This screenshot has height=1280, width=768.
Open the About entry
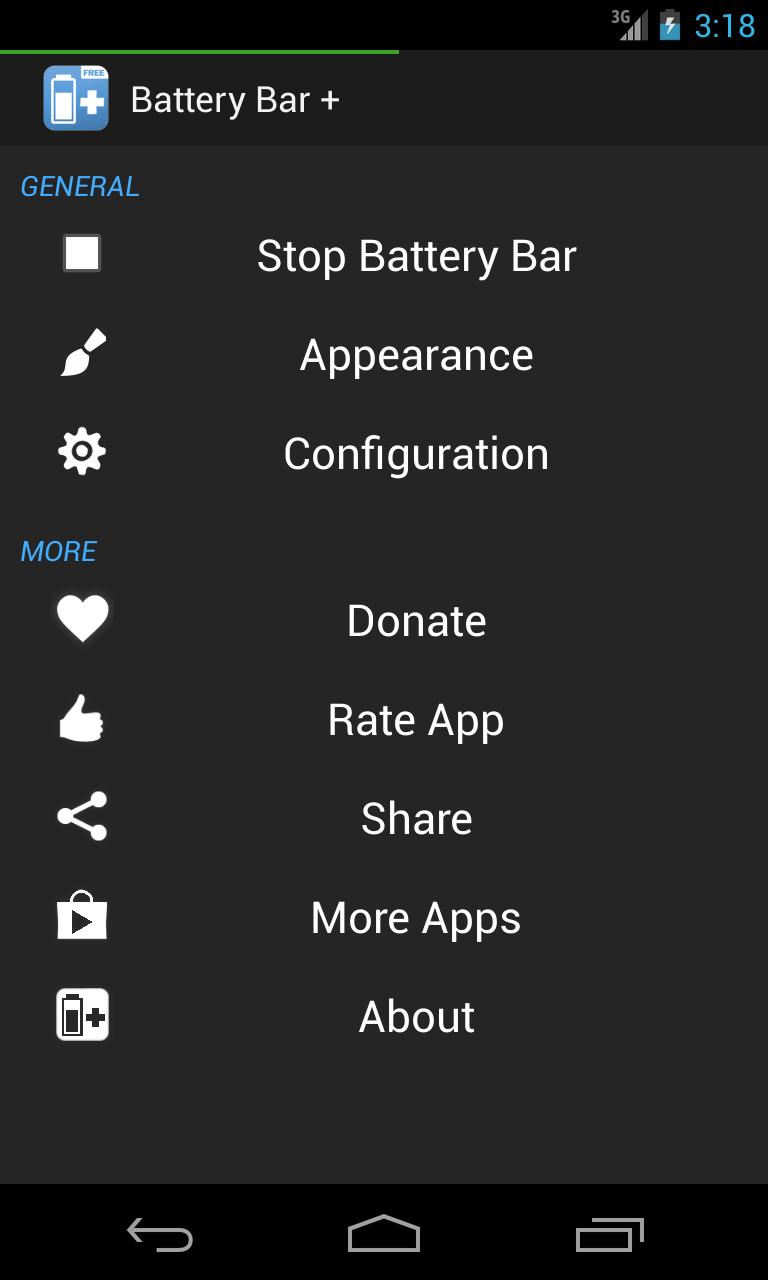[x=416, y=1015]
